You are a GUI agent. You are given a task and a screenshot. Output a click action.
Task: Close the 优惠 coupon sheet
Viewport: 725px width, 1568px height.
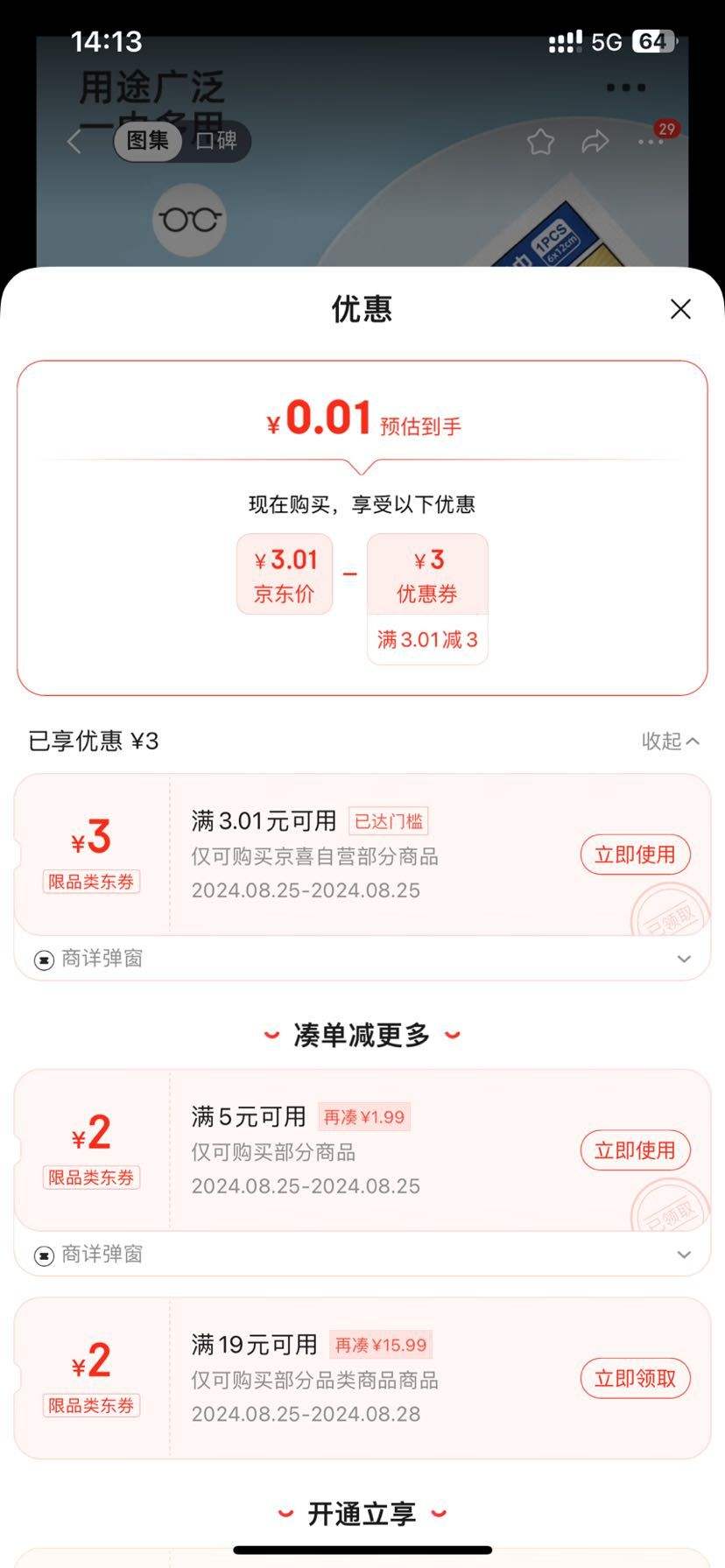(680, 309)
